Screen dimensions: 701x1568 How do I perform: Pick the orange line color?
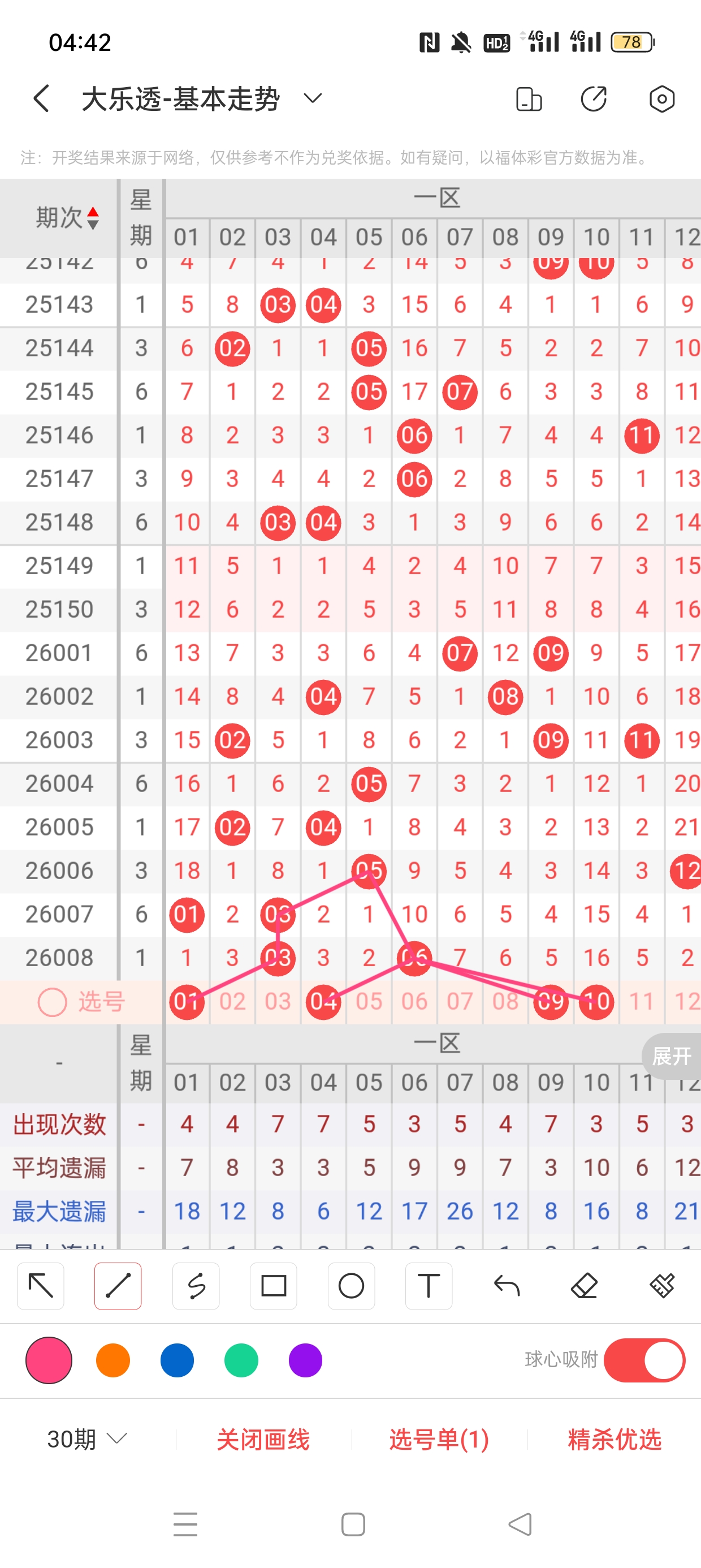click(x=113, y=1360)
